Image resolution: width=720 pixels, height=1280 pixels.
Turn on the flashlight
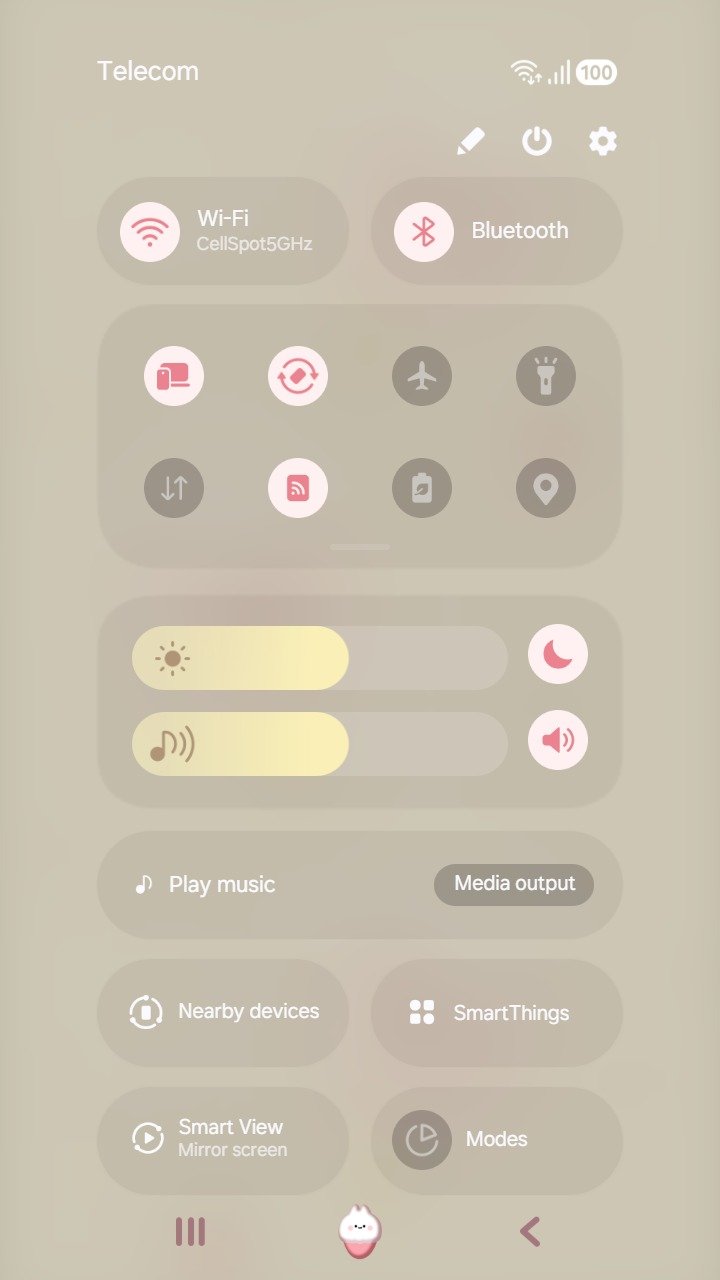(546, 376)
